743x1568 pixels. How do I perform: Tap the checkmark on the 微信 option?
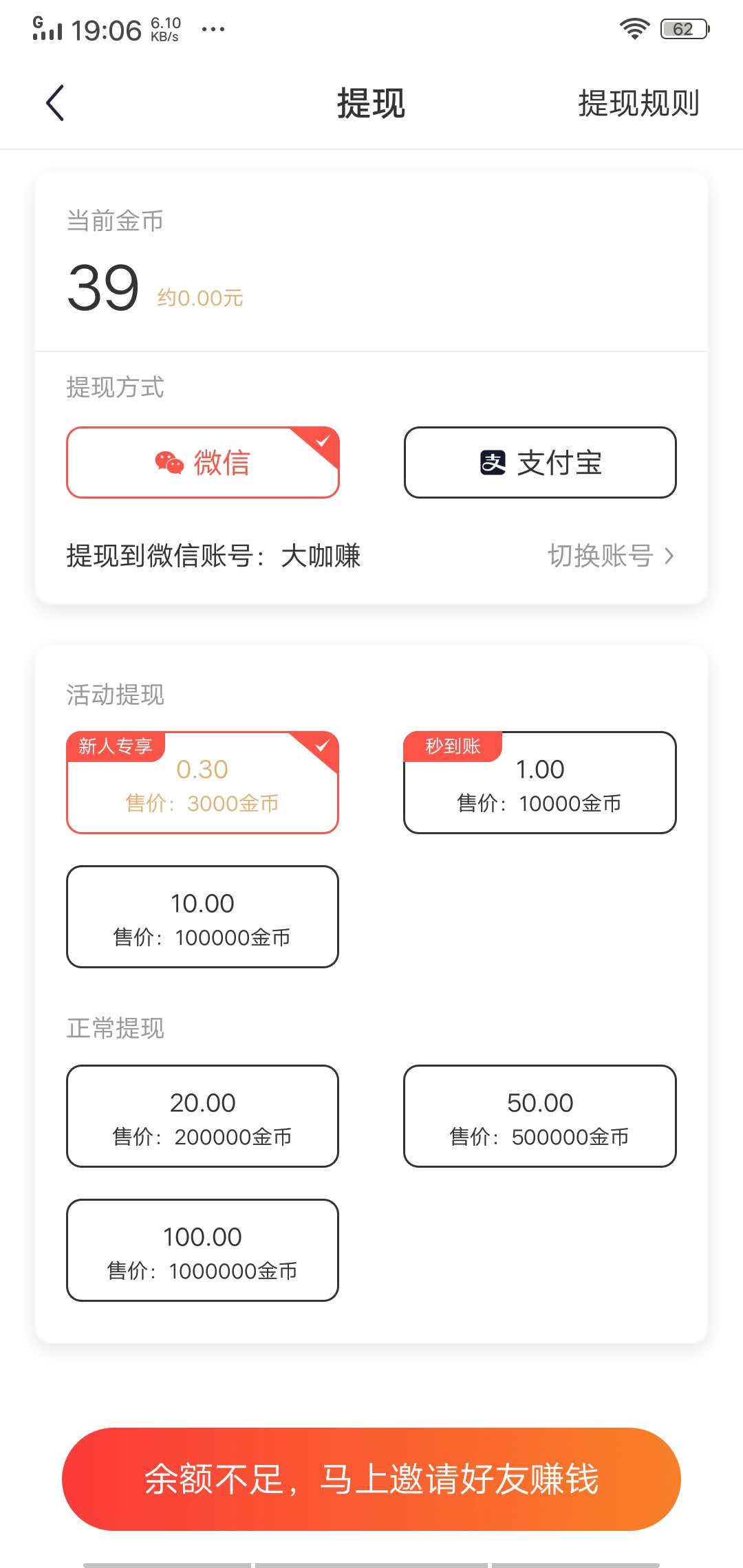tap(322, 440)
